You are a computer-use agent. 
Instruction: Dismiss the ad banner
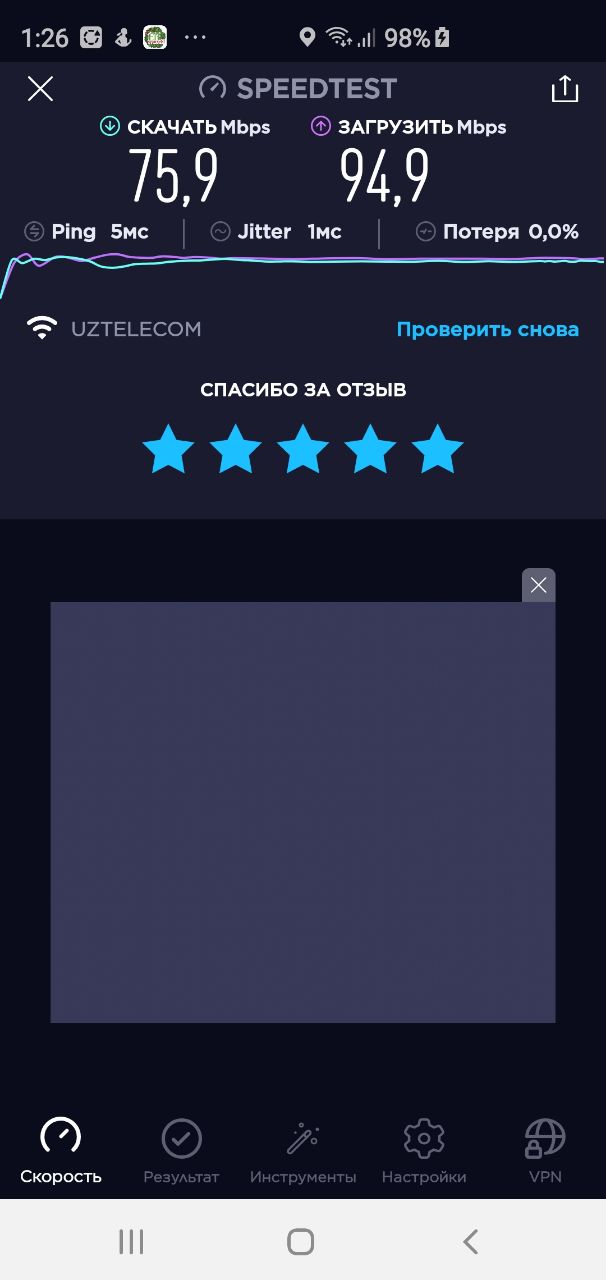coord(538,585)
